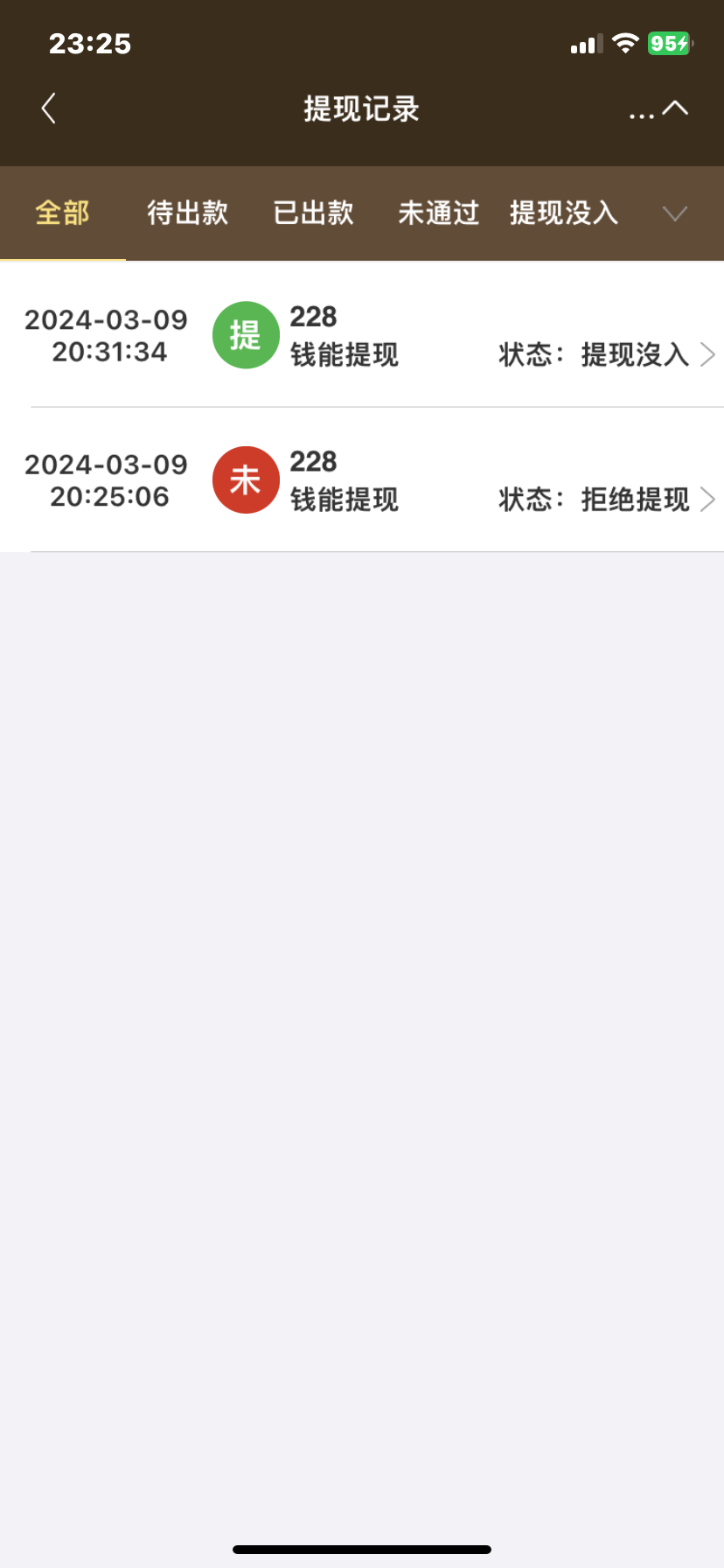
Task: Click the green 提 withdrawal badge
Action: 246,335
